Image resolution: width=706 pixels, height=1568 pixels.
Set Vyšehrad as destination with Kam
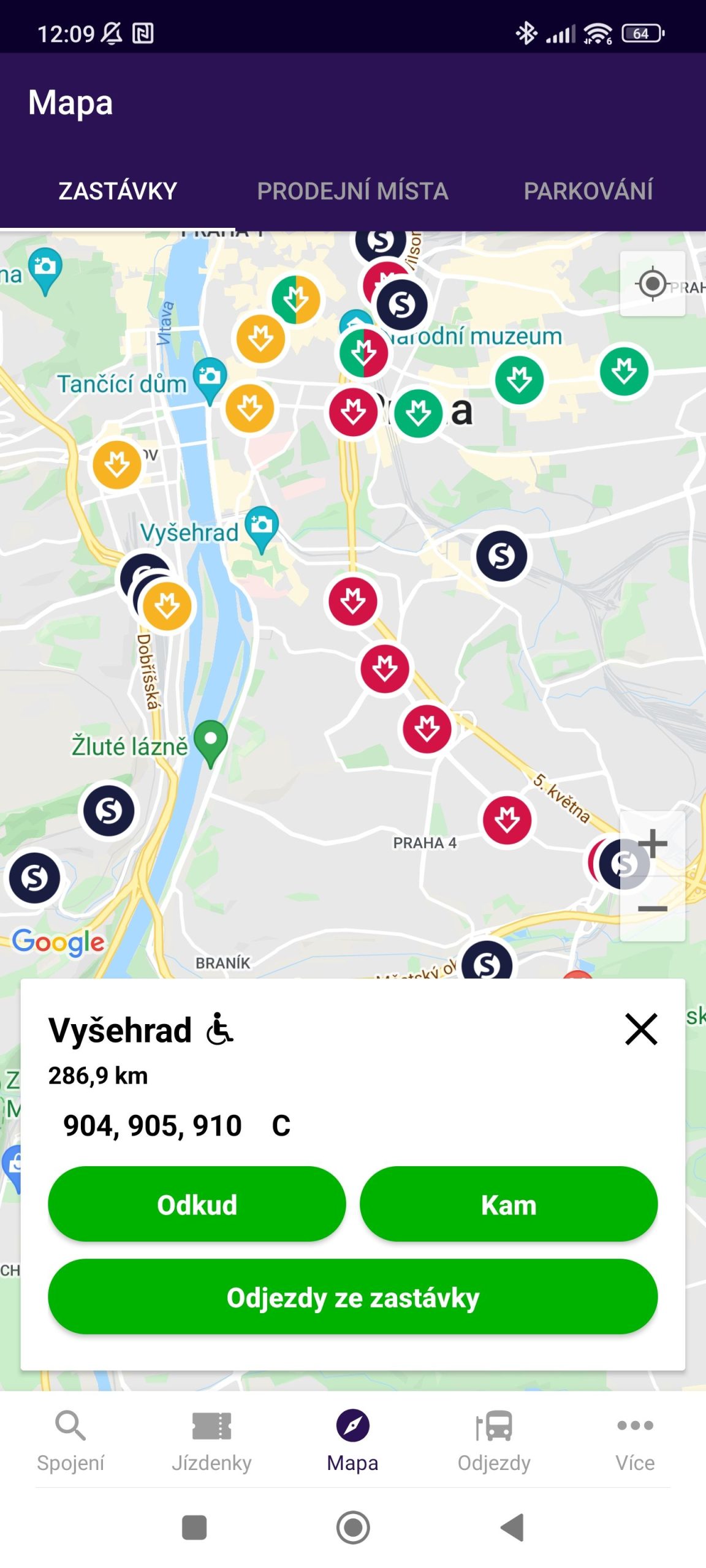pos(508,1205)
